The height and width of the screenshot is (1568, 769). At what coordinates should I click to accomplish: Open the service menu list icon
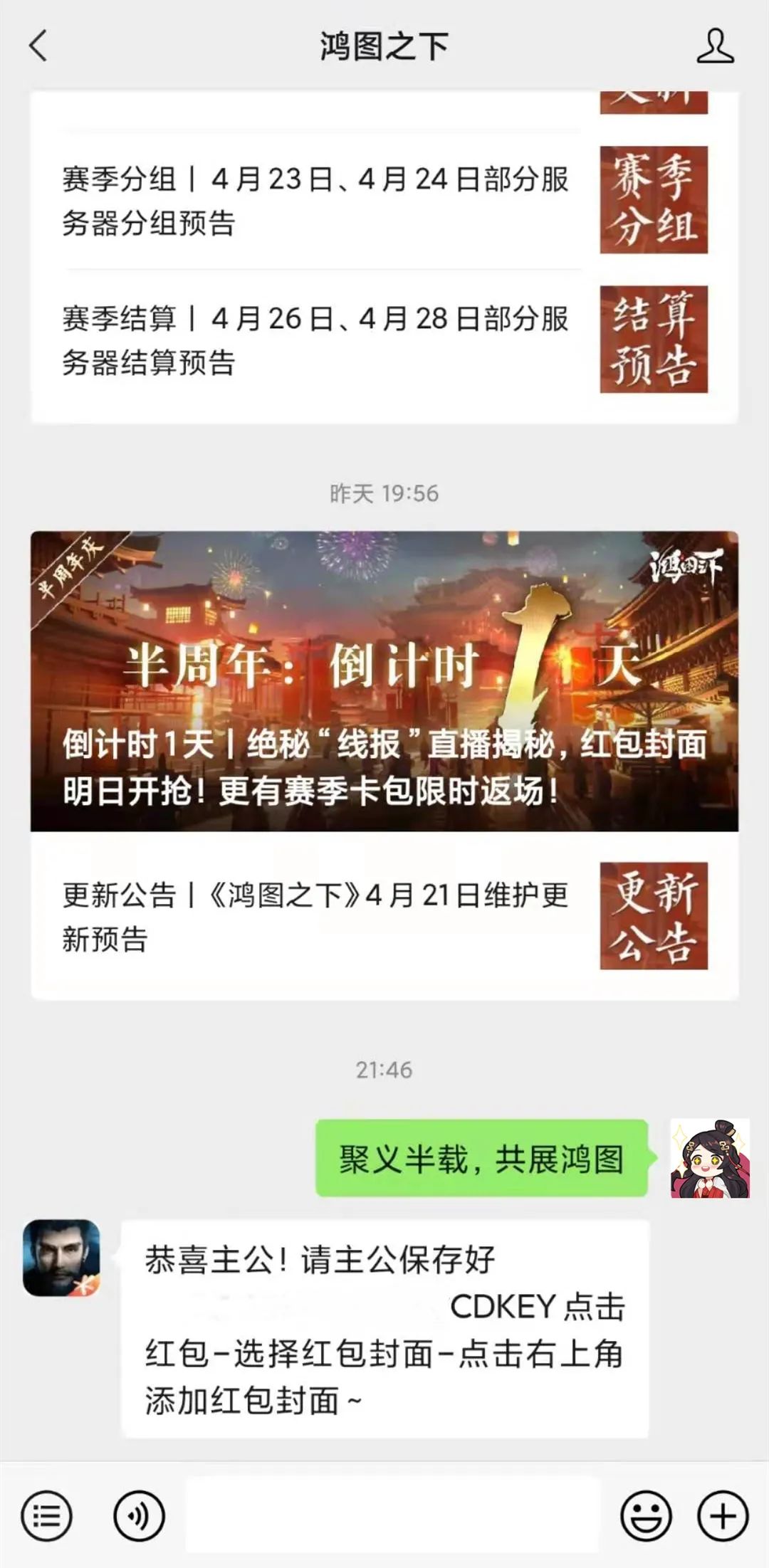[47, 1516]
